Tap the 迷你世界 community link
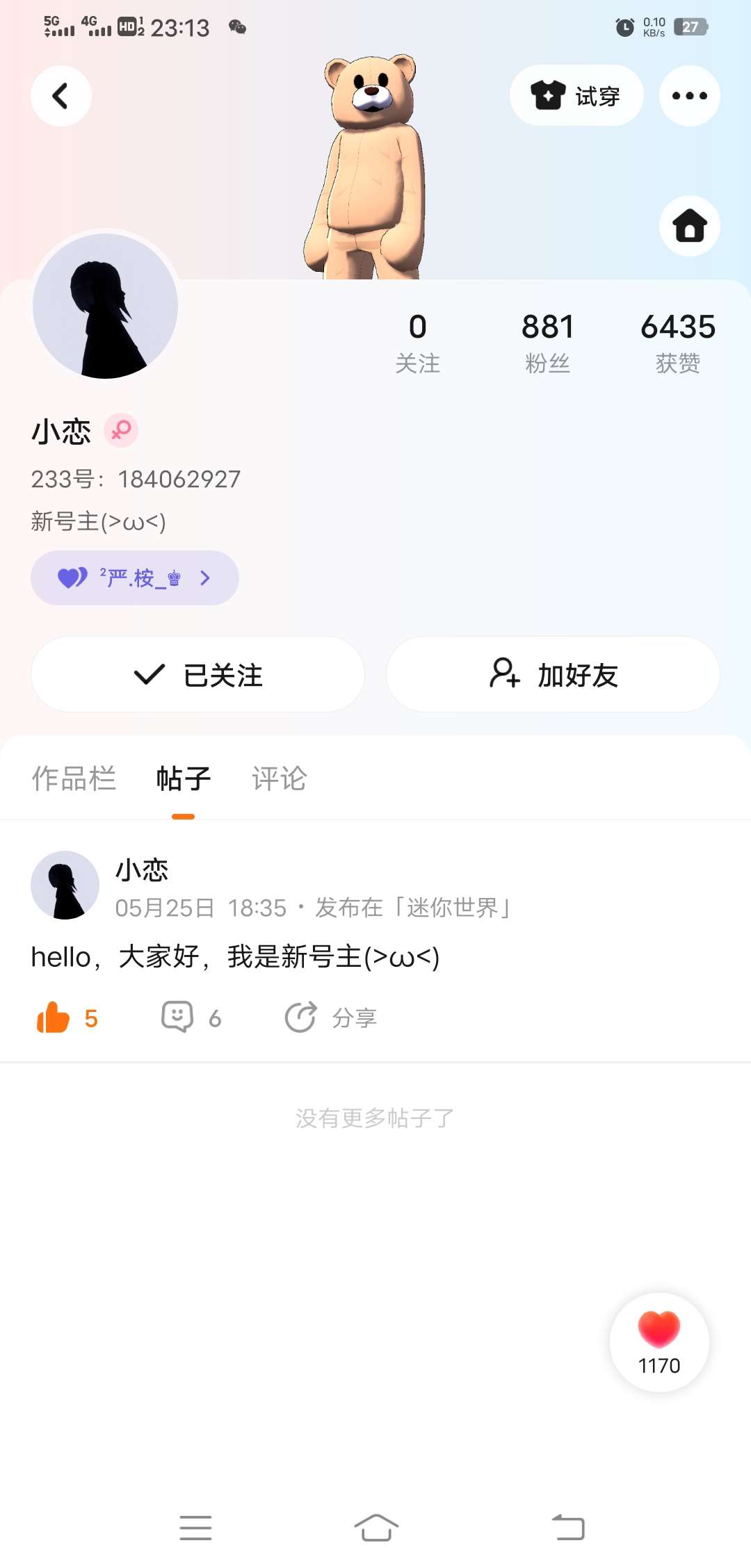The image size is (751, 1568). pyautogui.click(x=452, y=908)
